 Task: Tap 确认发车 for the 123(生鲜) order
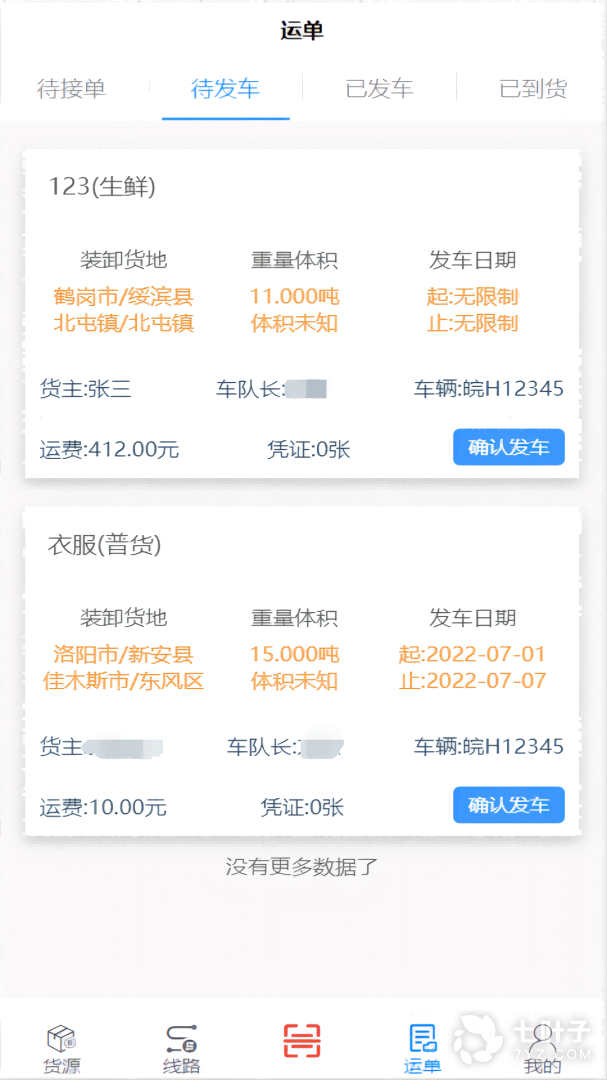[508, 447]
